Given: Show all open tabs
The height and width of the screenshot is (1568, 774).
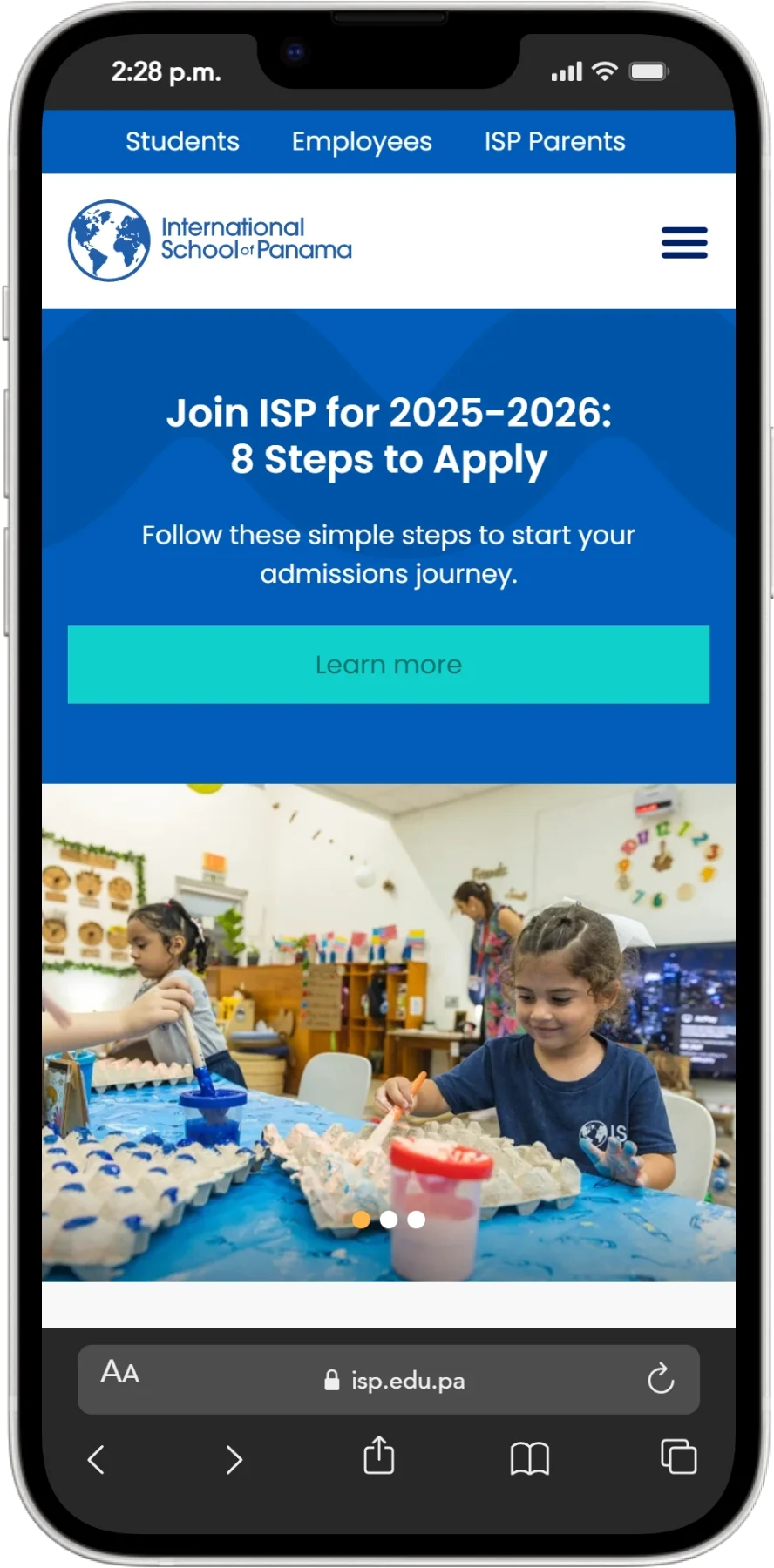Looking at the screenshot, I should (678, 1456).
